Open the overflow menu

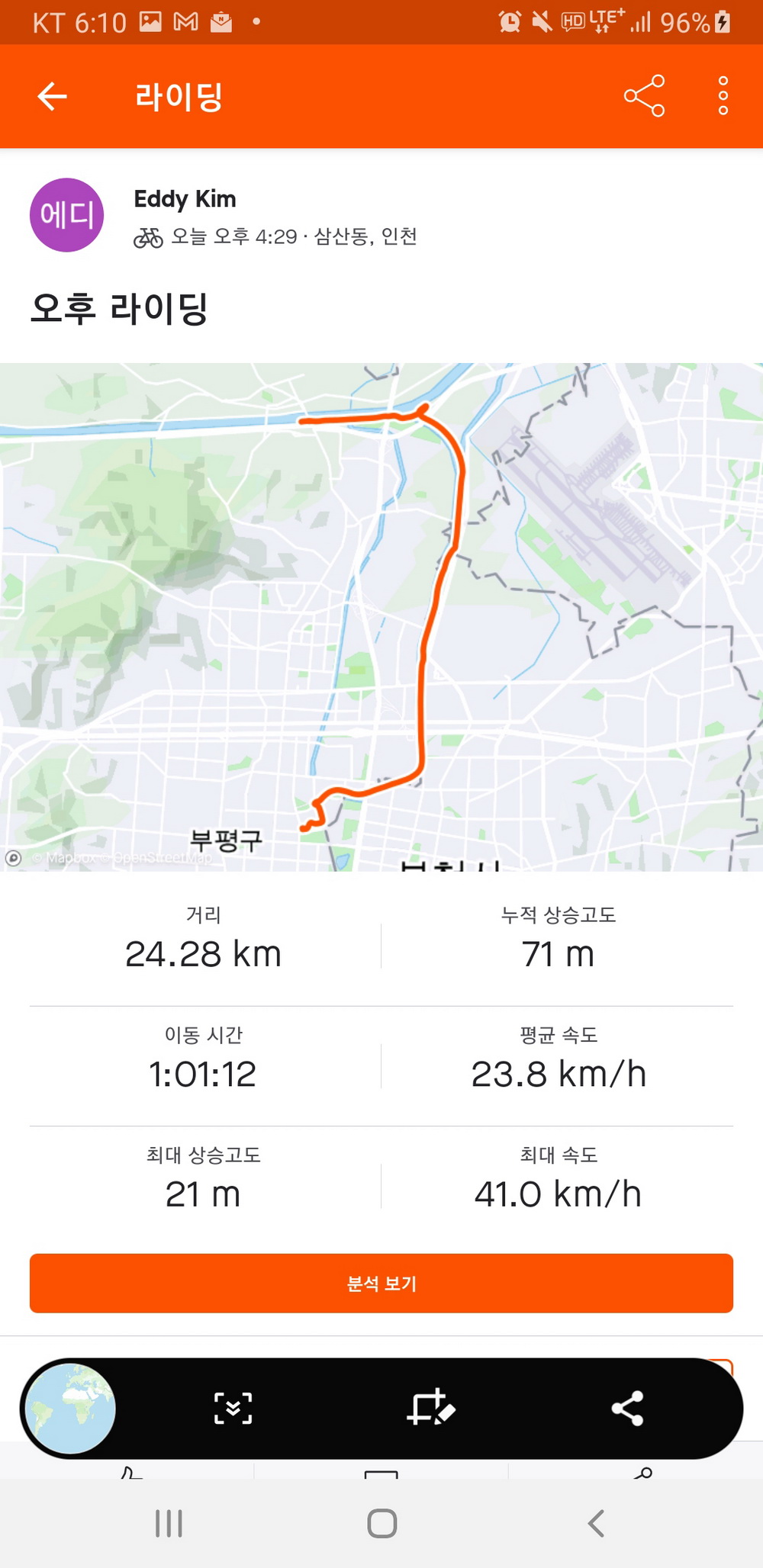click(723, 96)
